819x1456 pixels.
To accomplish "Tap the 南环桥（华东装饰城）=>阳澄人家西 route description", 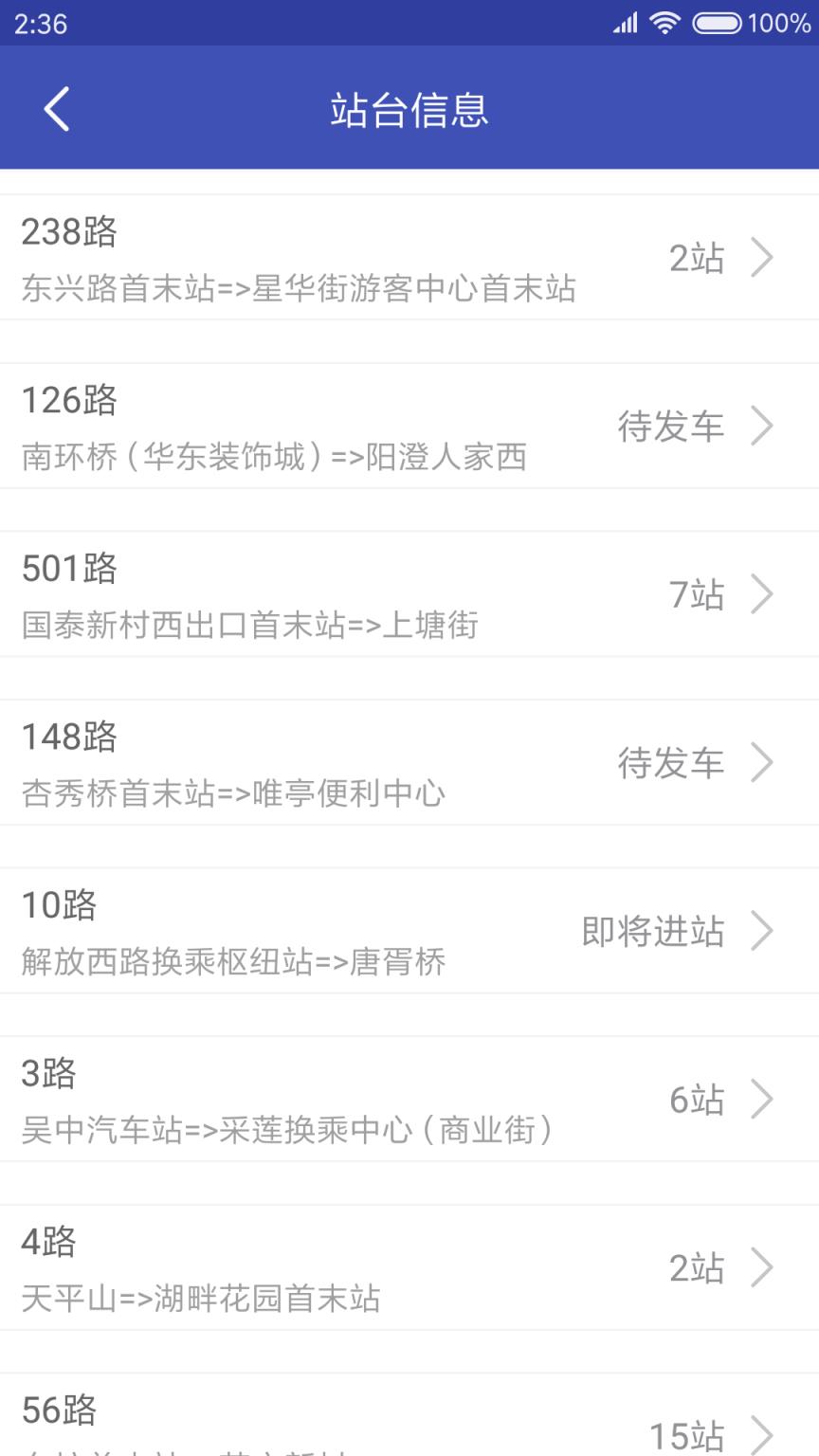I will point(275,456).
